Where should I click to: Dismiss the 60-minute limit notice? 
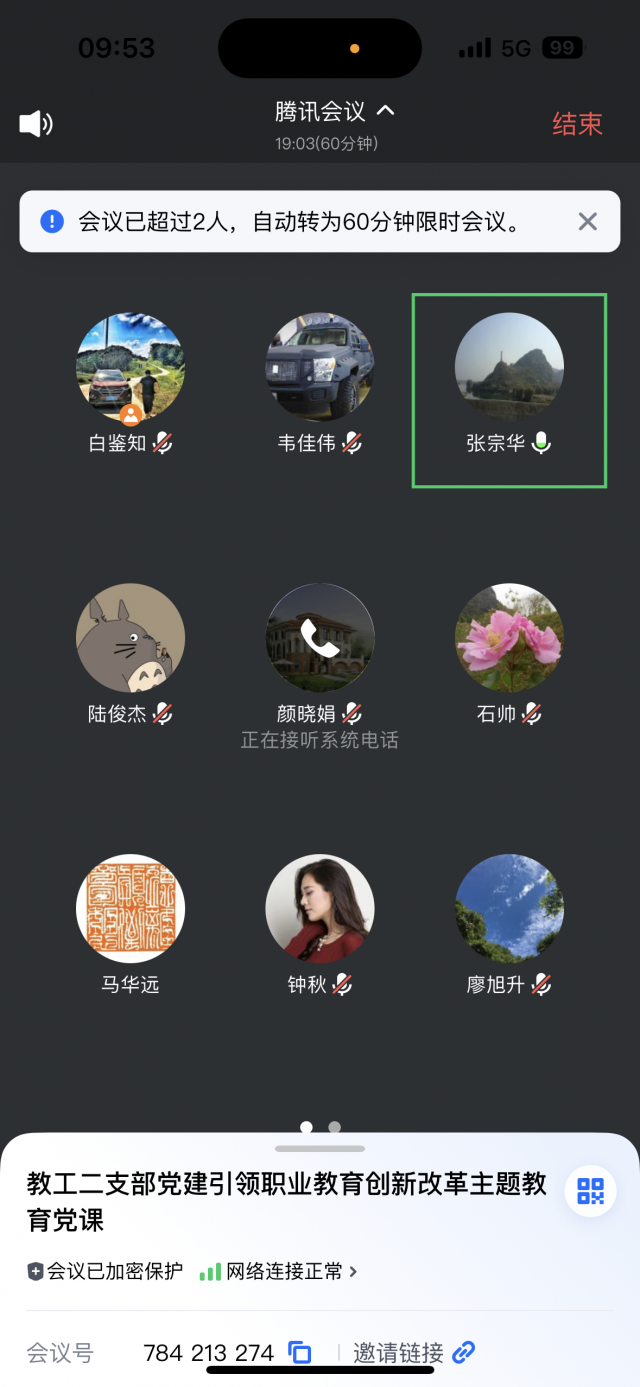(x=588, y=222)
